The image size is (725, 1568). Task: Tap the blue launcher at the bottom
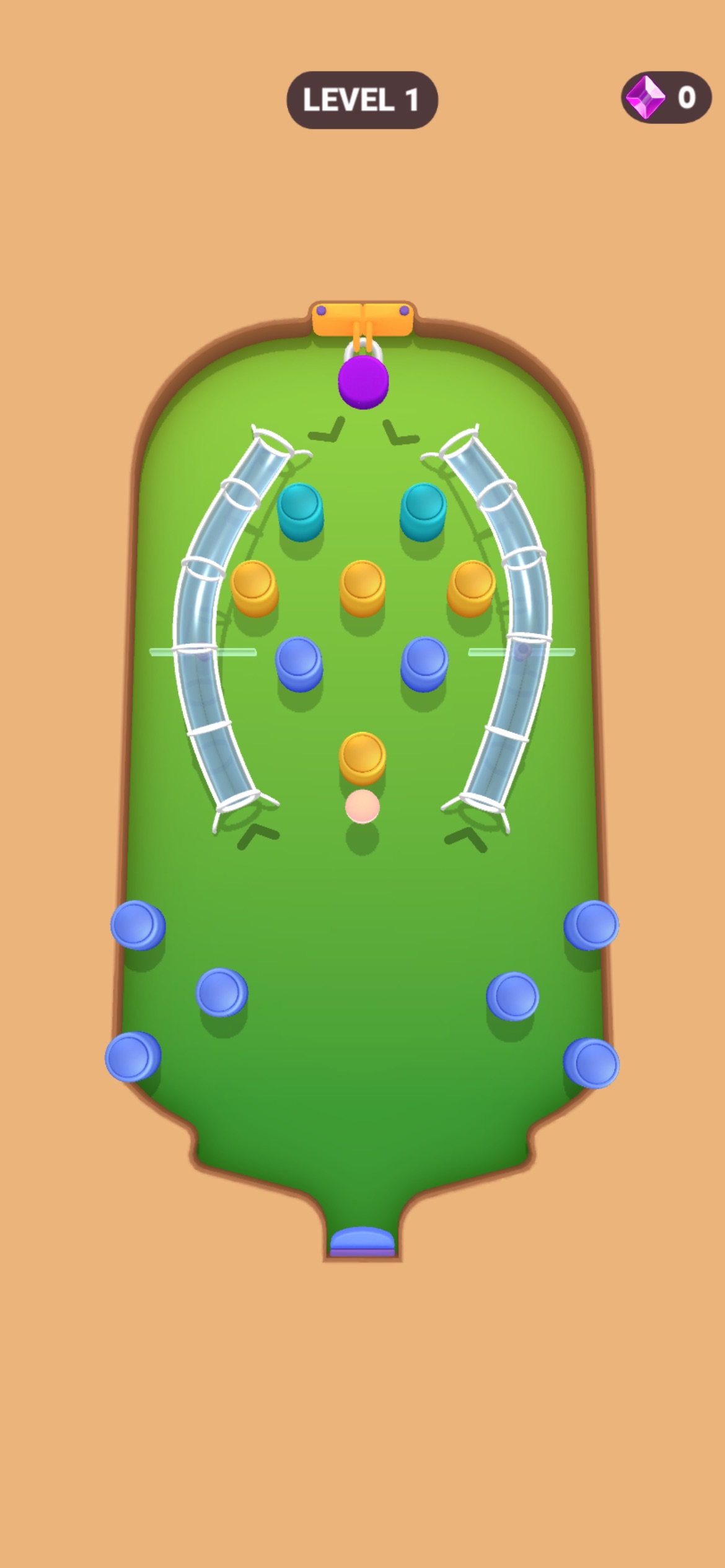coord(362,1241)
